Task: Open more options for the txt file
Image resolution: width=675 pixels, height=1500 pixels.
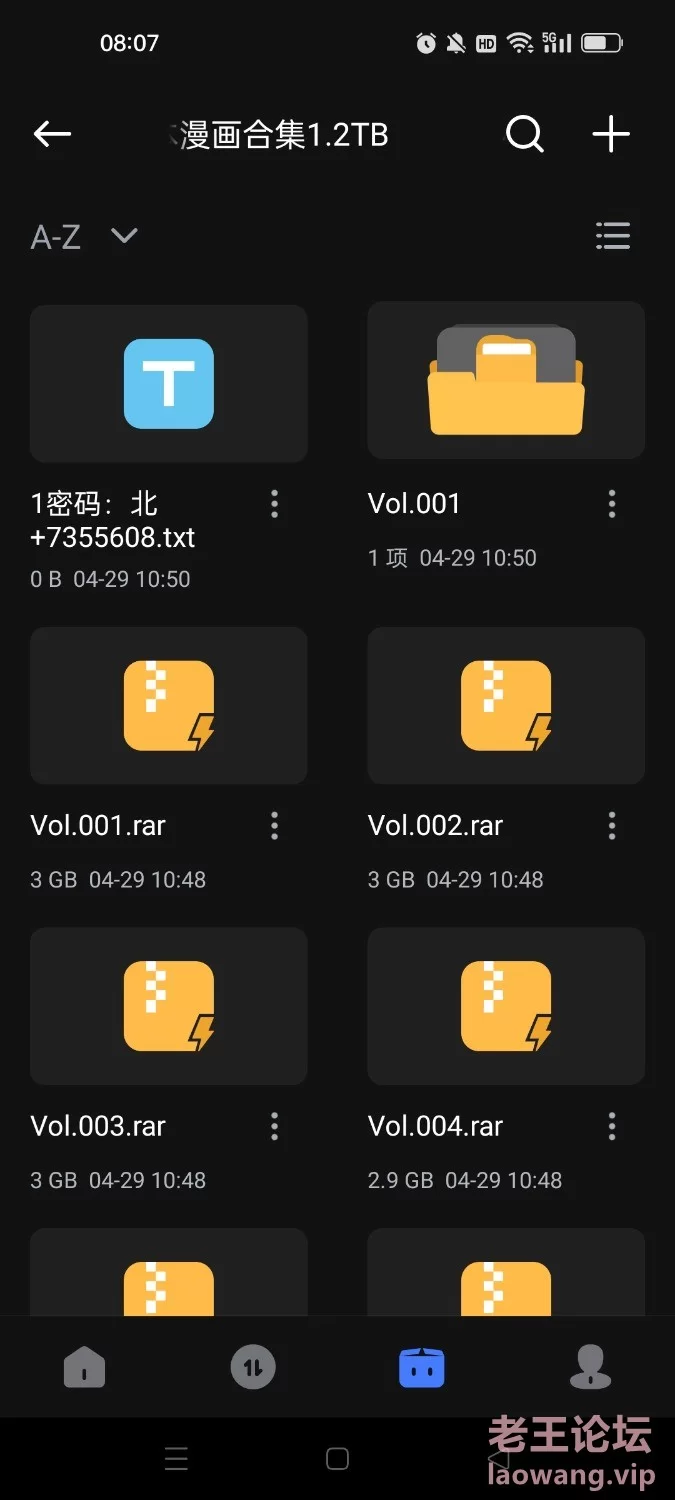Action: click(x=274, y=503)
